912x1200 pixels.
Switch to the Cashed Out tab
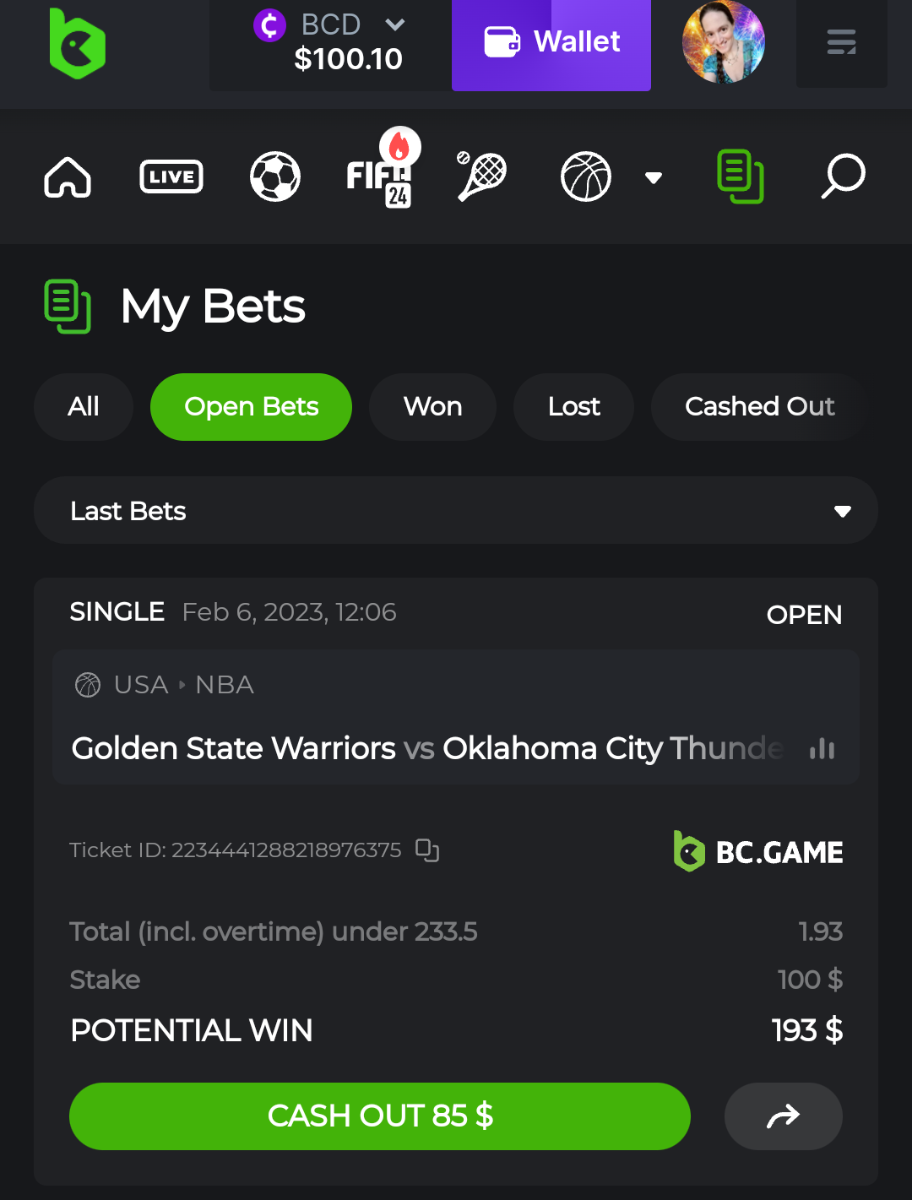[759, 407]
